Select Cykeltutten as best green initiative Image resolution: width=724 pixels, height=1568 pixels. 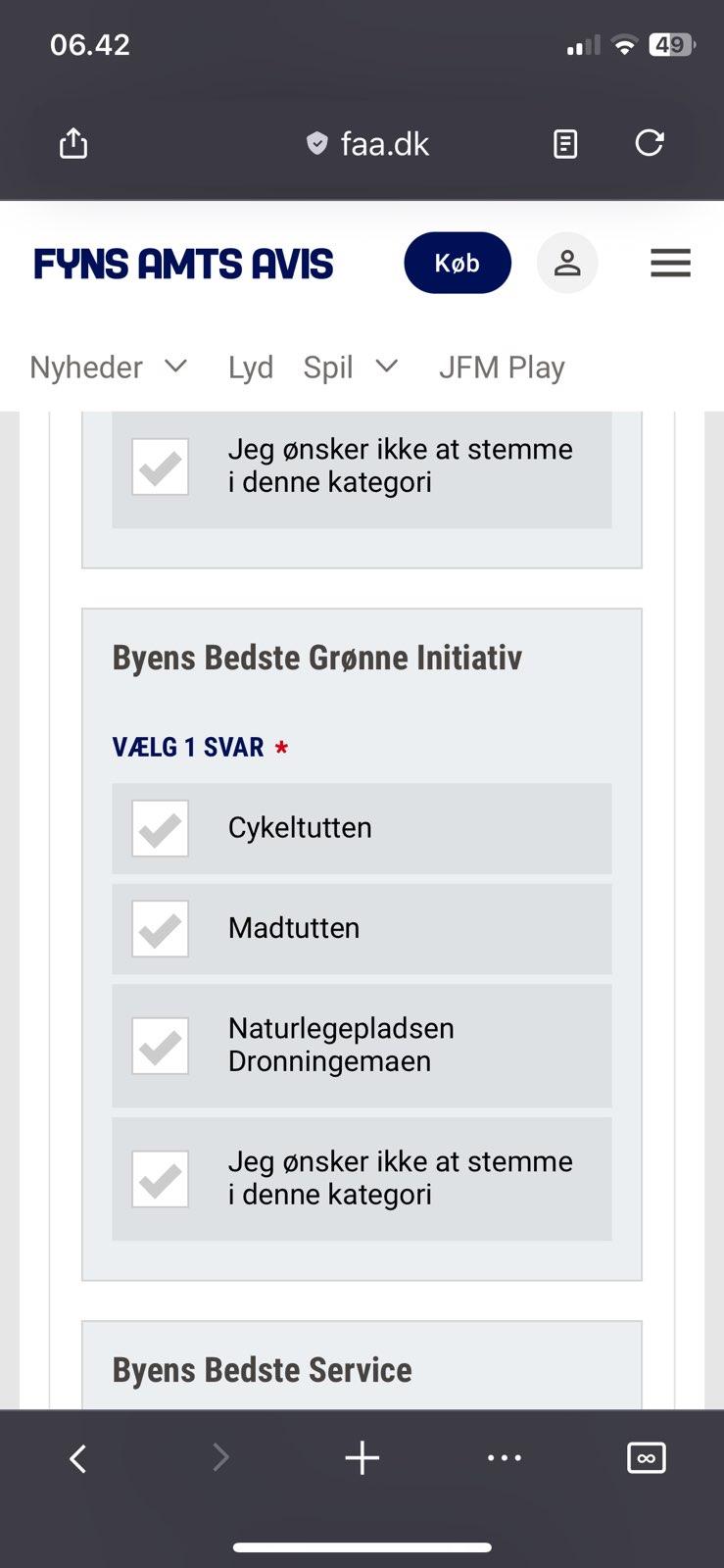(161, 829)
